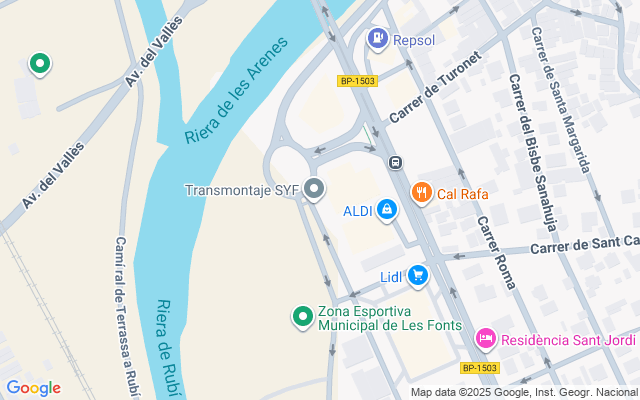640x400 pixels.
Task: Tap the Residència Sant Jordi lodging marker
Action: 485,339
